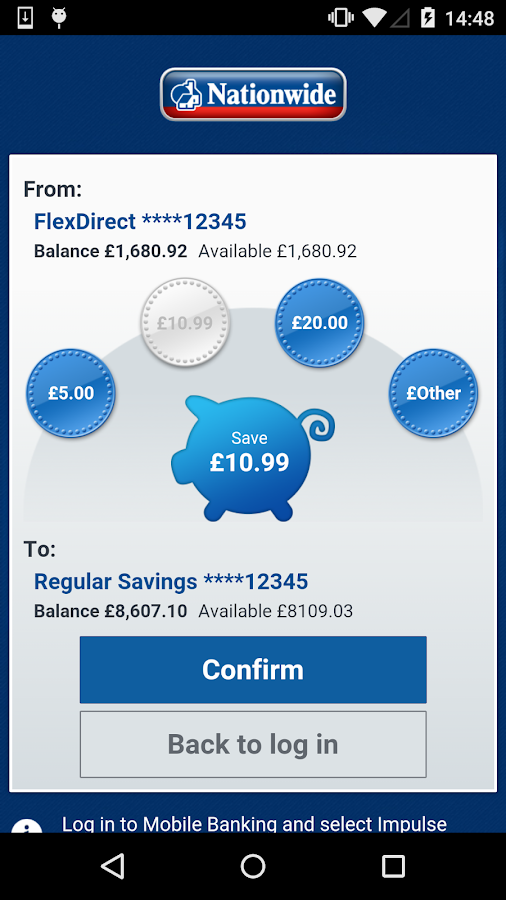This screenshot has height=900, width=506.
Task: Confirm the £10.99 transfer
Action: [x=253, y=669]
